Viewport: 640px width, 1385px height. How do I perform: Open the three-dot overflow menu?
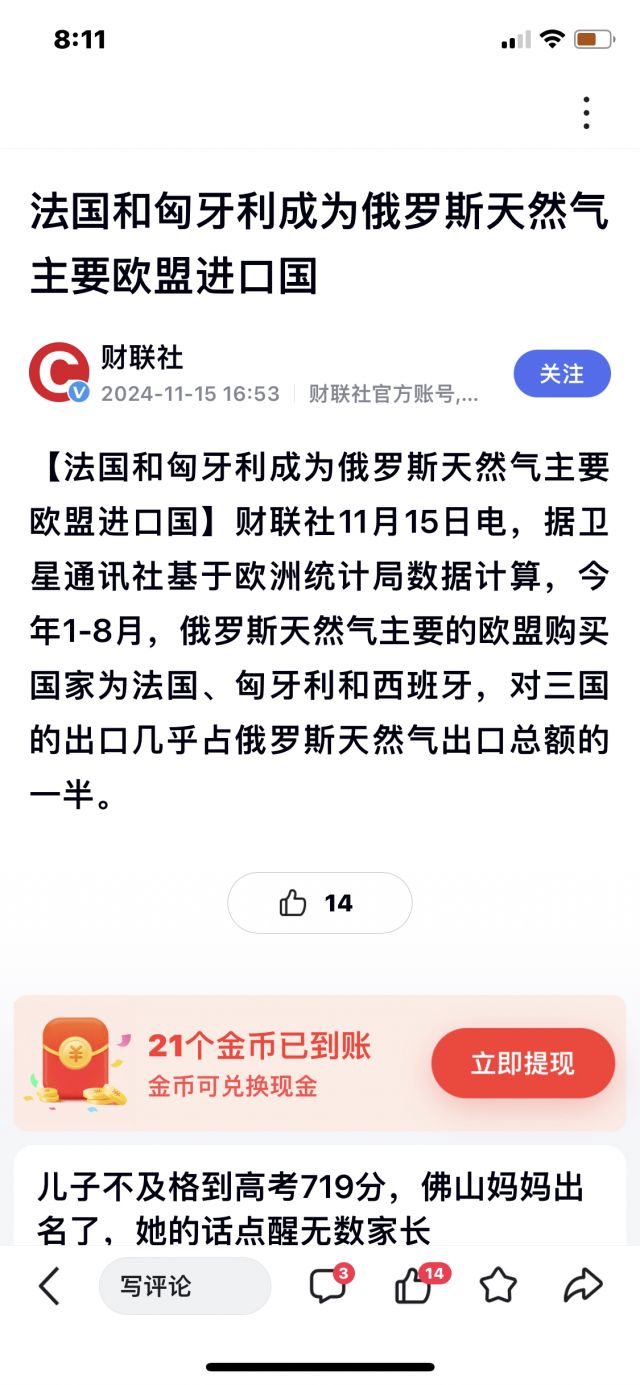tap(587, 113)
